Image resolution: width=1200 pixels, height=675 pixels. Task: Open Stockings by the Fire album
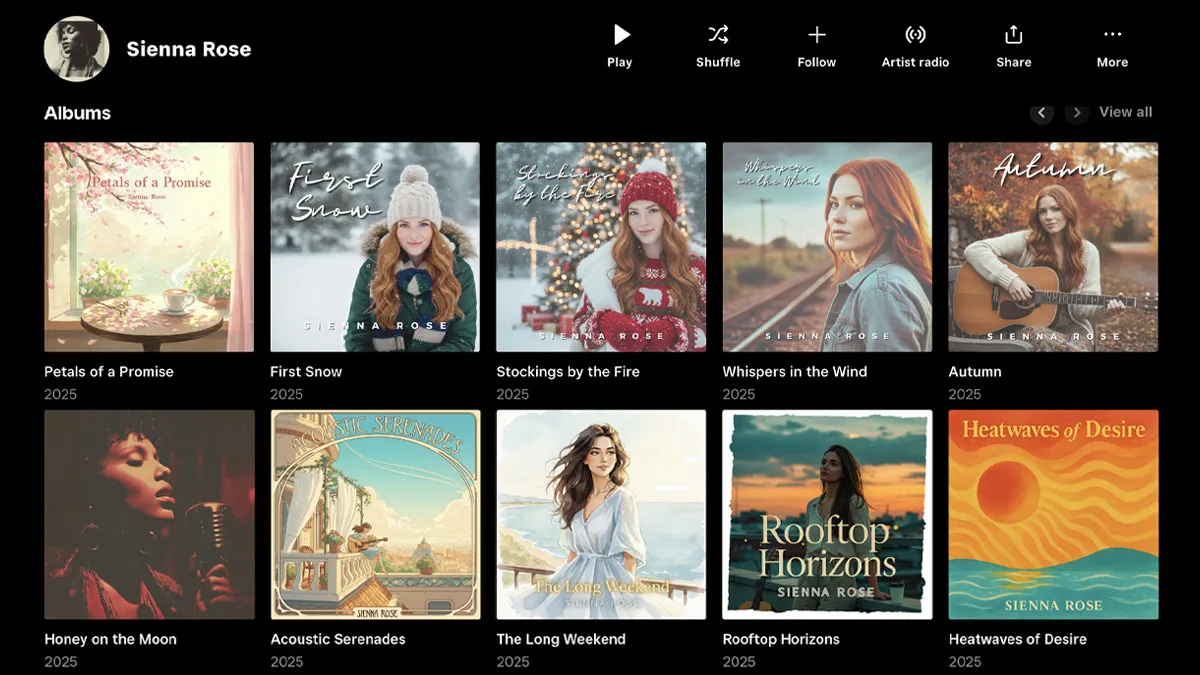(x=601, y=247)
